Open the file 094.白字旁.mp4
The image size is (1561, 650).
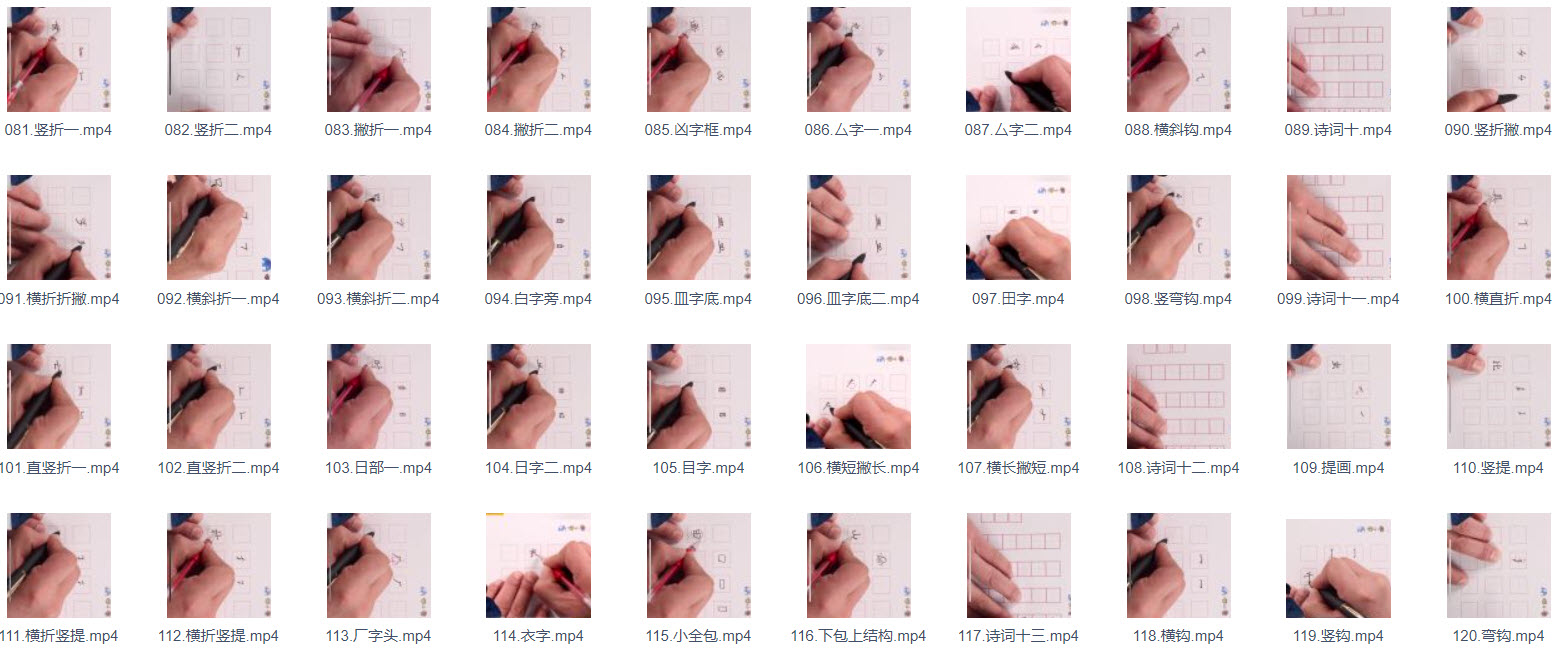pos(538,228)
